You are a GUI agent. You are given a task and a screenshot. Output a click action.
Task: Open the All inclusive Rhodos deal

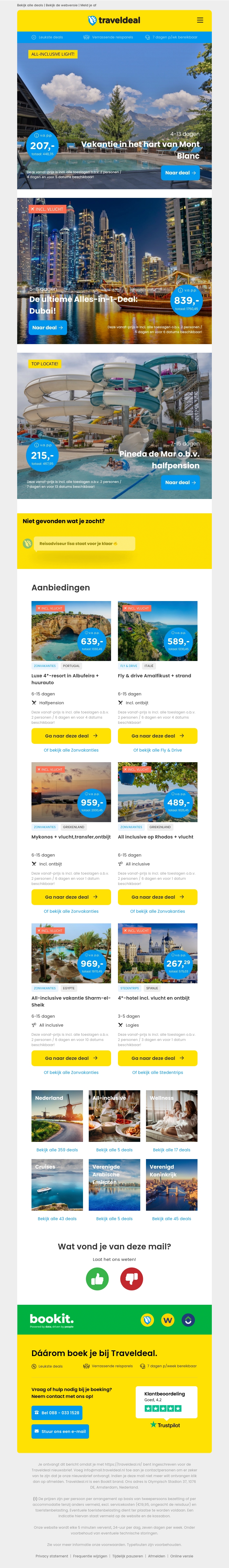click(157, 897)
